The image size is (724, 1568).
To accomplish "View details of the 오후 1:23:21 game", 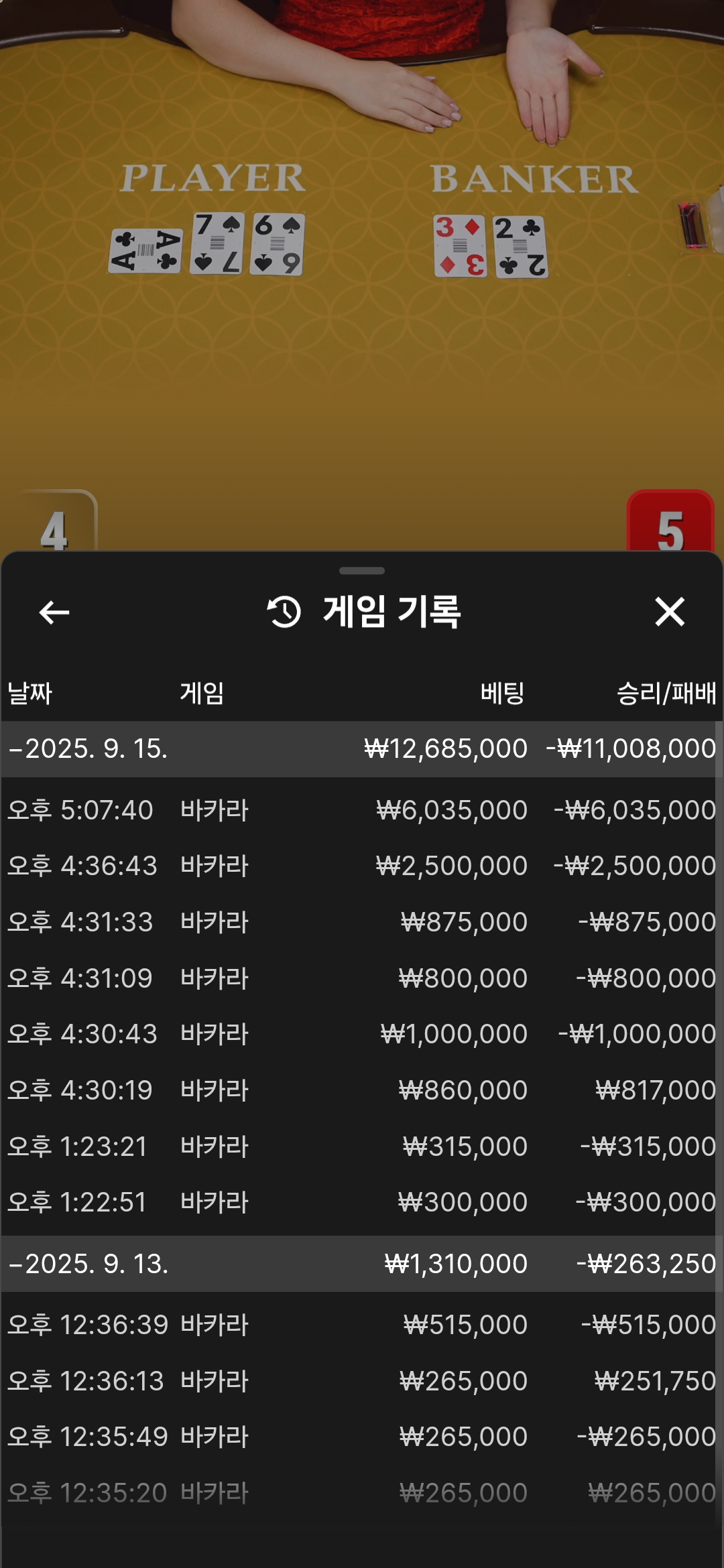I will coord(361,1147).
